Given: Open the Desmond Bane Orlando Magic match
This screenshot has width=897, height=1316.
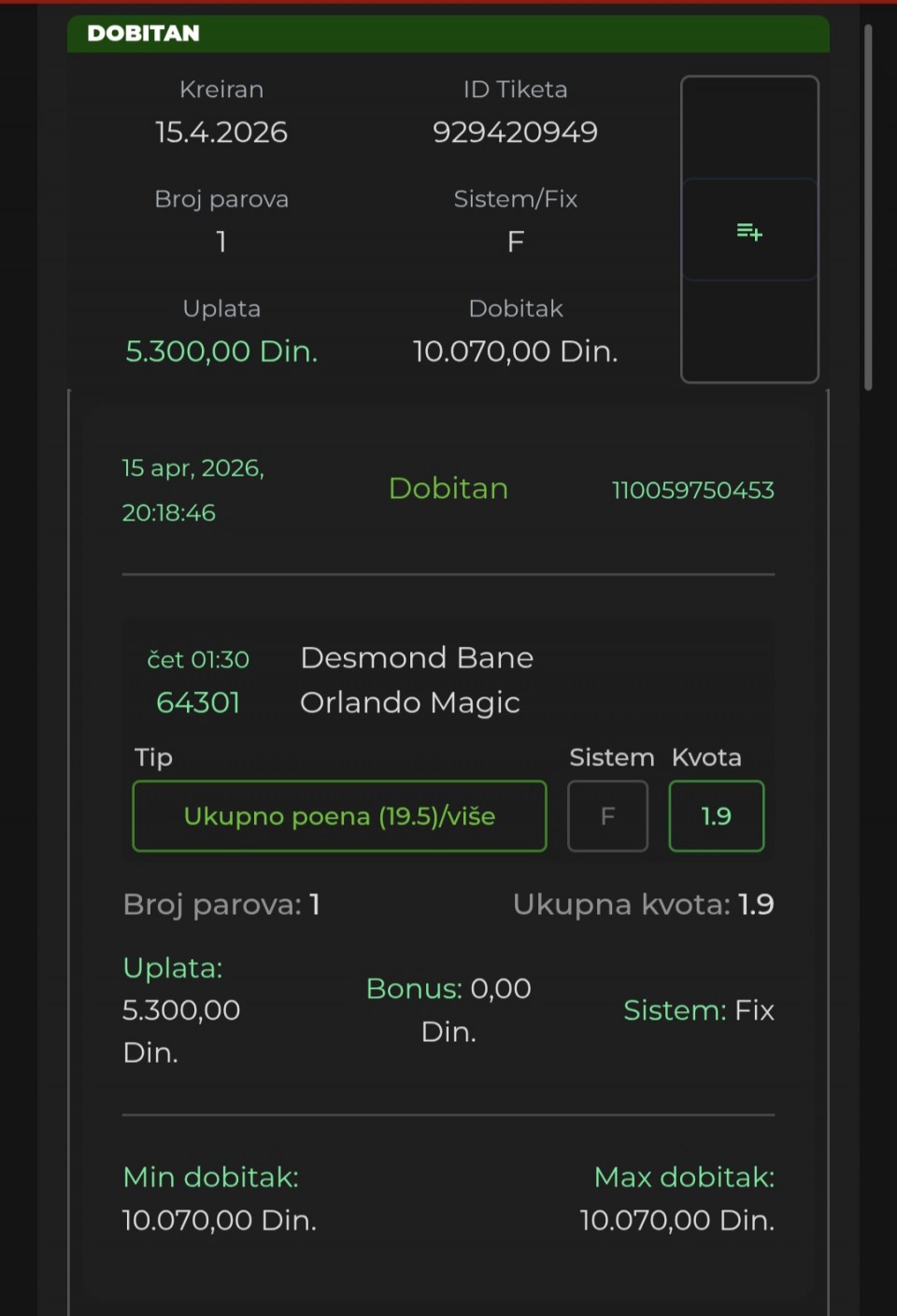Looking at the screenshot, I should (416, 680).
